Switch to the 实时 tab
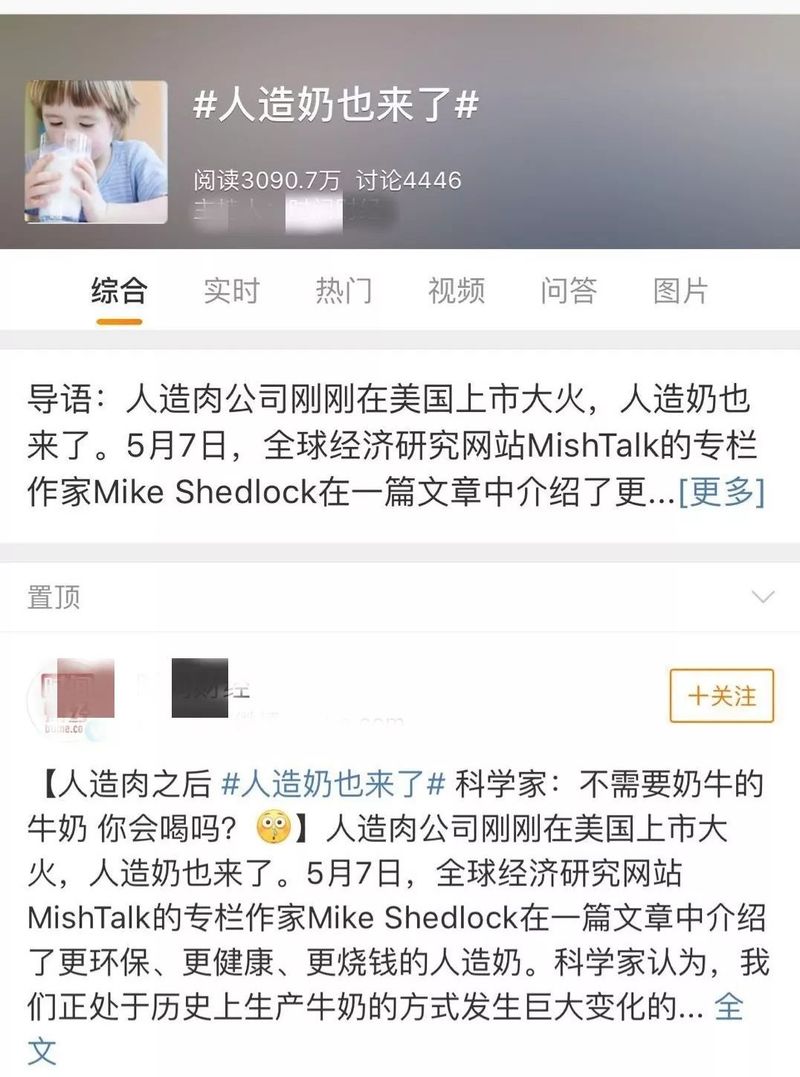This screenshot has height=1077, width=800. (x=231, y=291)
